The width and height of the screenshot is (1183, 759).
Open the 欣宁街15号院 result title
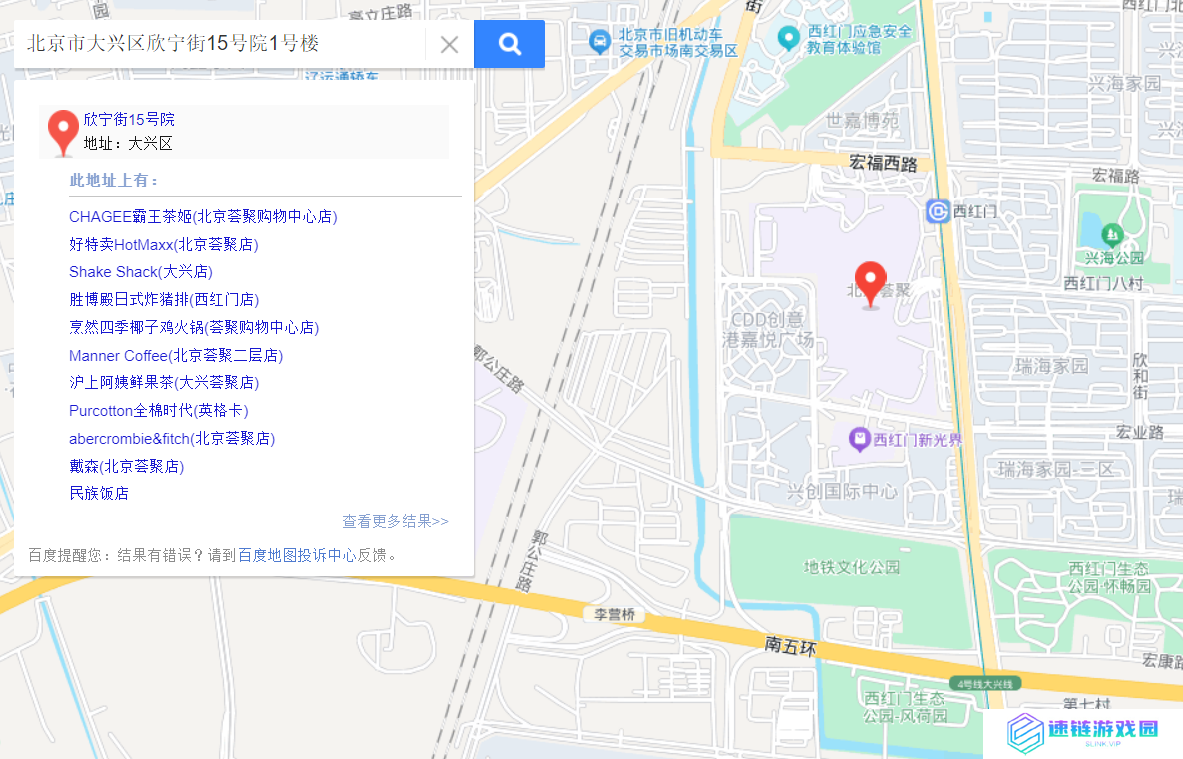point(129,119)
